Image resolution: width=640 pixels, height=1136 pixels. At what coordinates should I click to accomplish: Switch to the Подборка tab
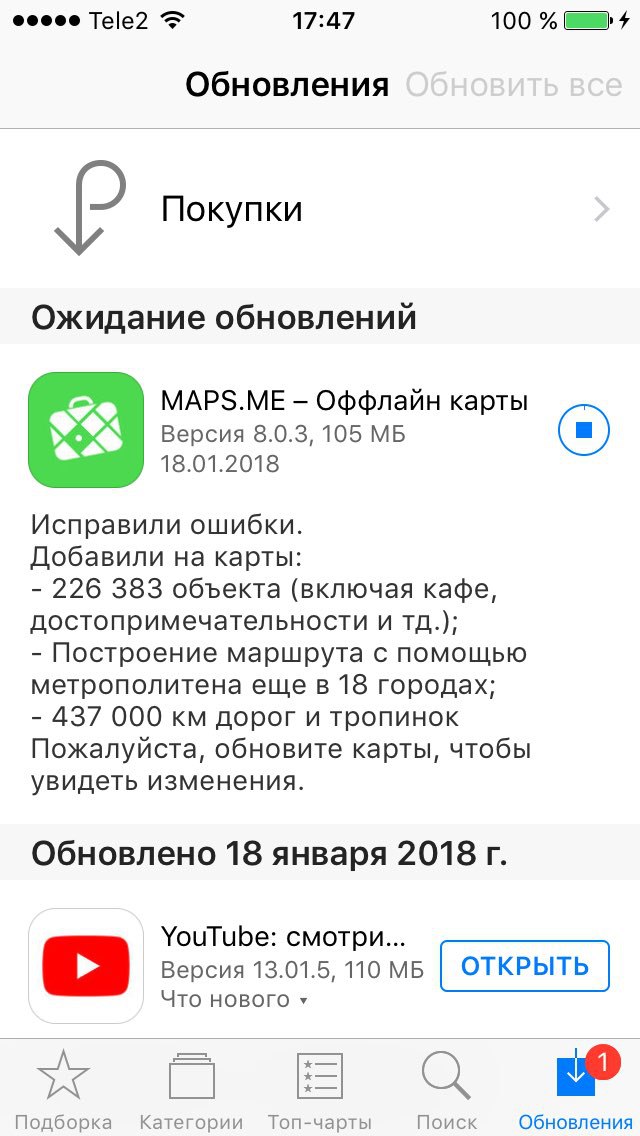coord(63,1091)
